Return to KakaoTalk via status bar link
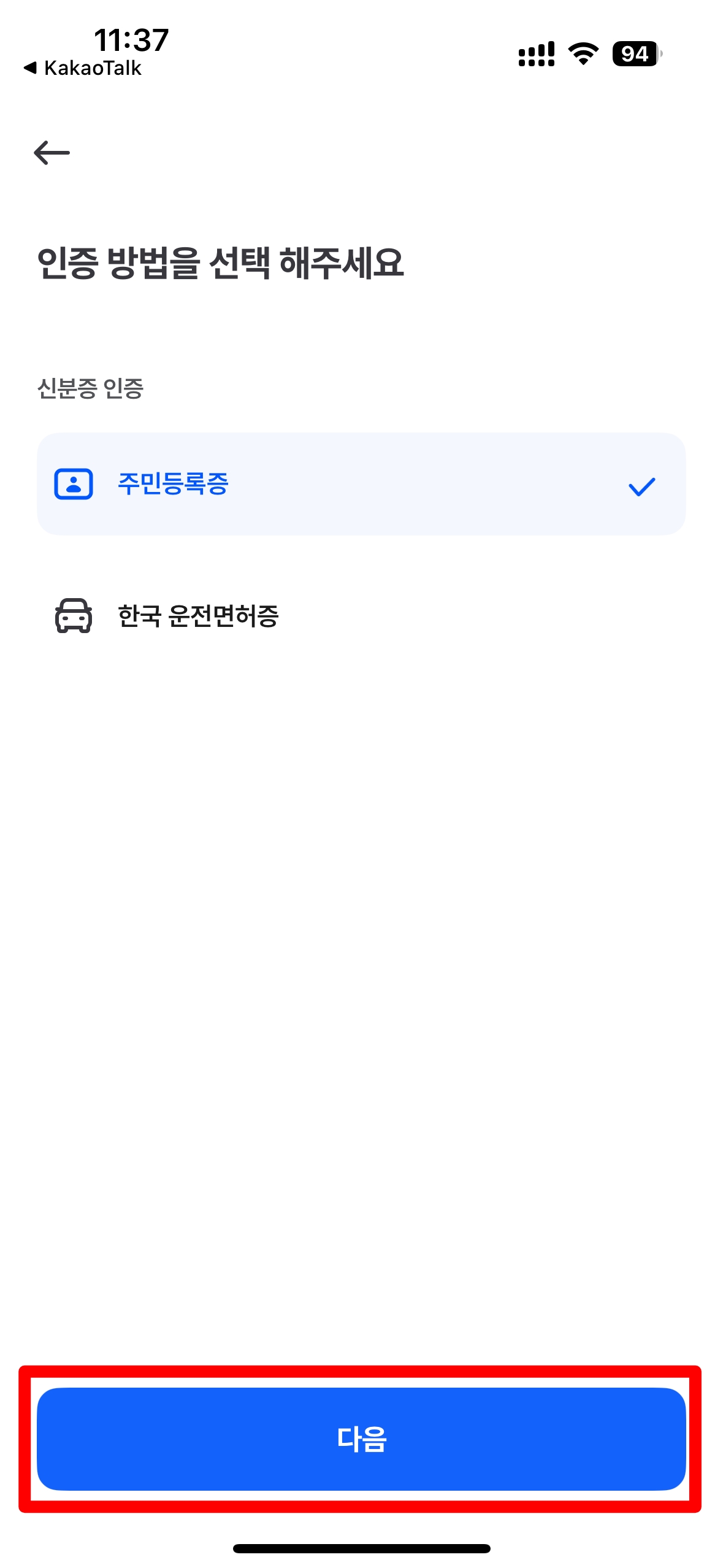 coord(83,68)
